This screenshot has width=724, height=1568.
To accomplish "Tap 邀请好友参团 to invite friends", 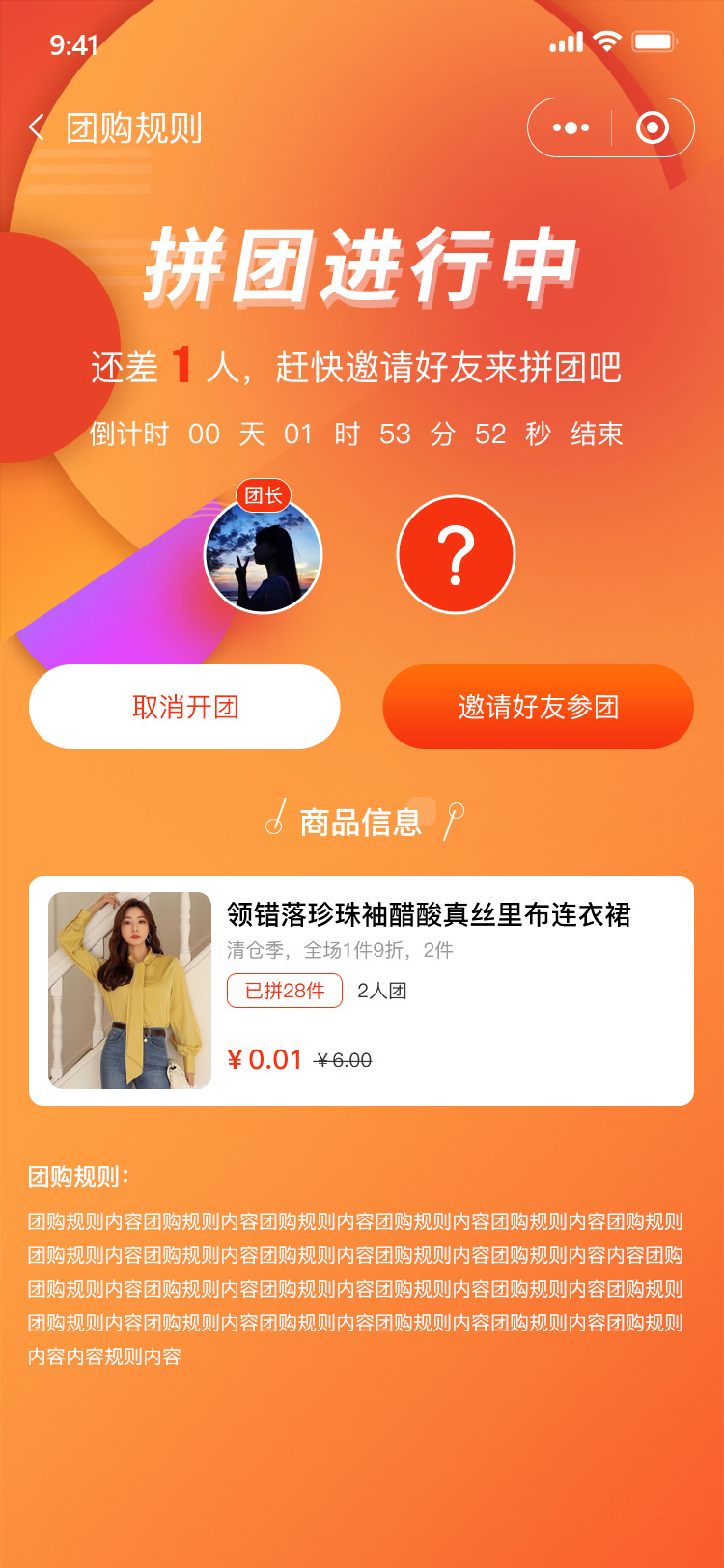I will tap(538, 707).
